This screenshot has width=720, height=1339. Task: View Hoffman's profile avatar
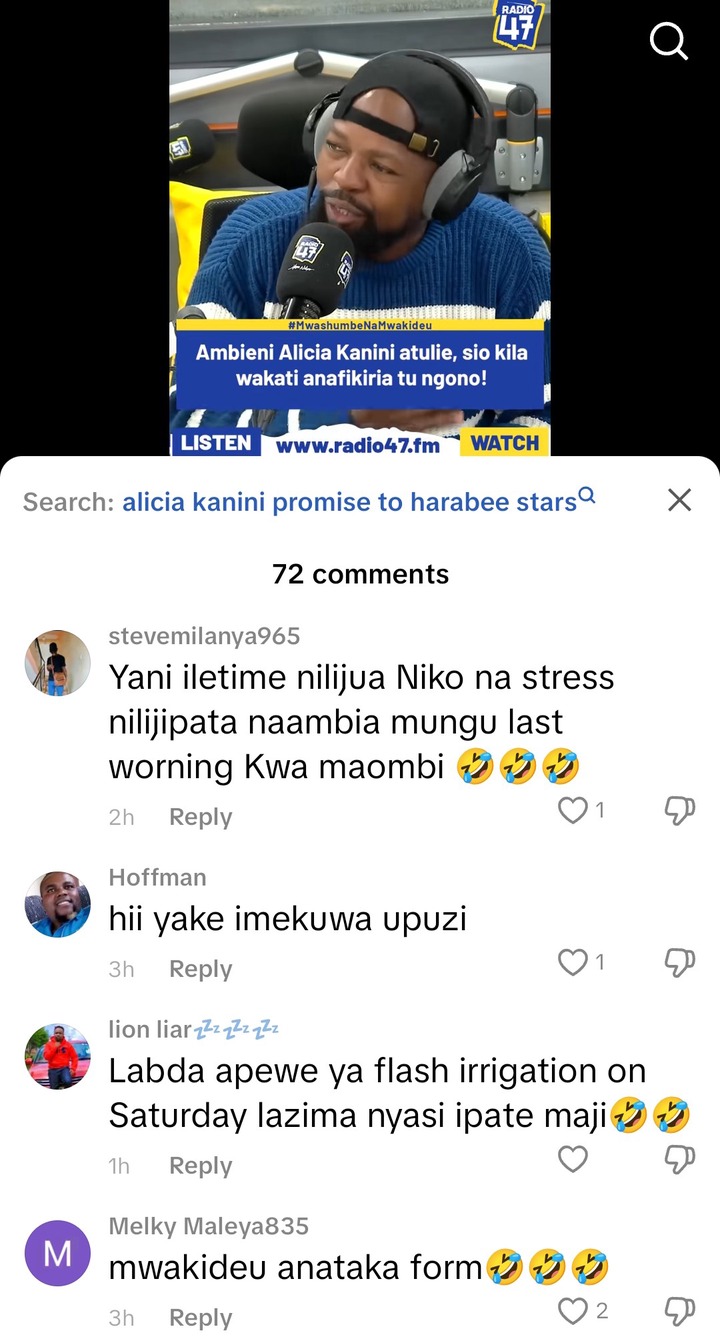58,904
